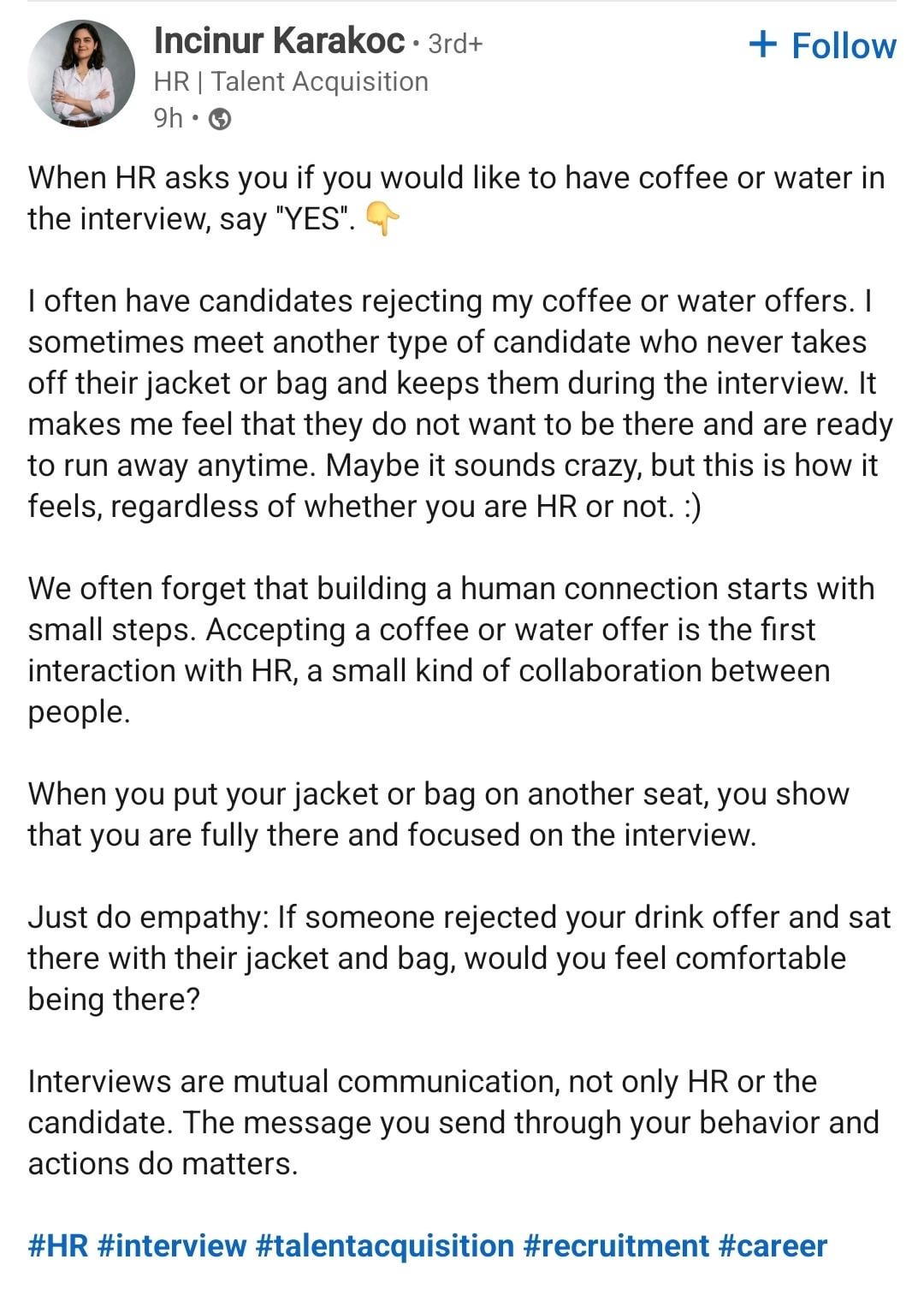Open the Incinur Karakoc profile name
The width and height of the screenshot is (924, 1295).
click(279, 40)
